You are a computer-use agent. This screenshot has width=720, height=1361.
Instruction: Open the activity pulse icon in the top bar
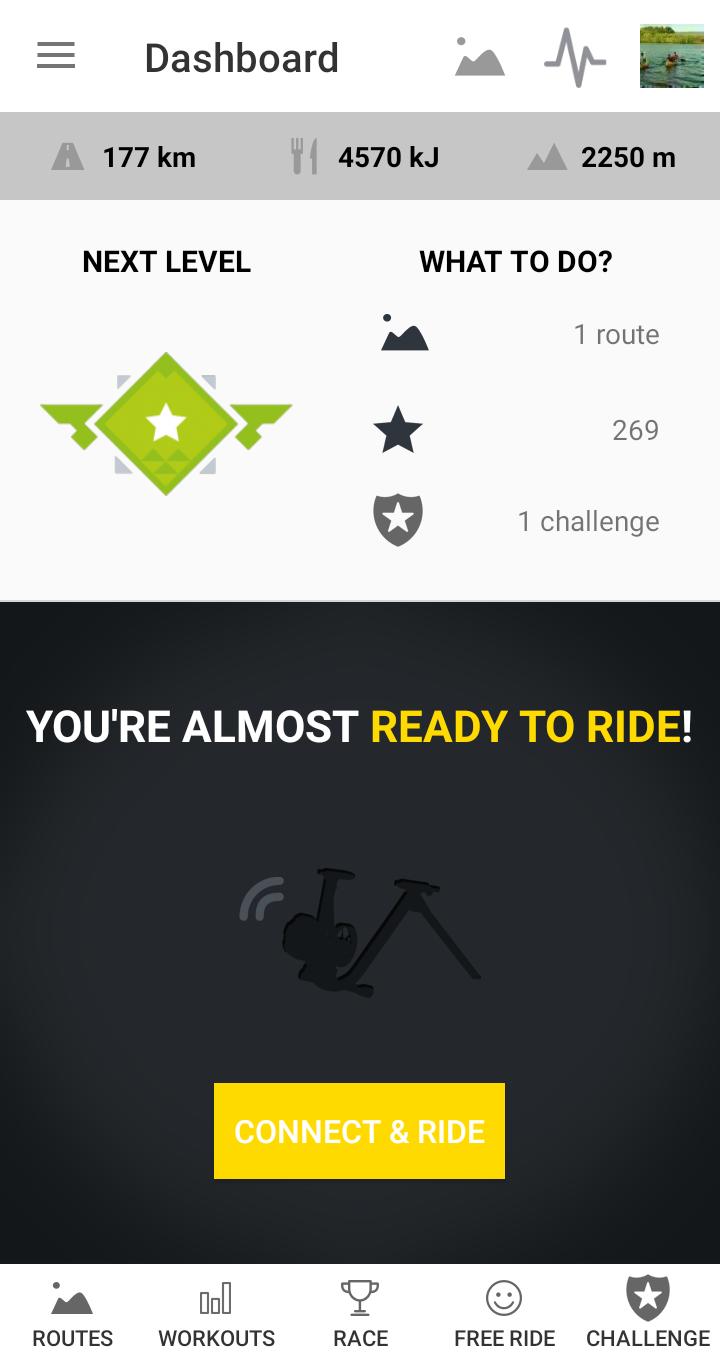(575, 57)
